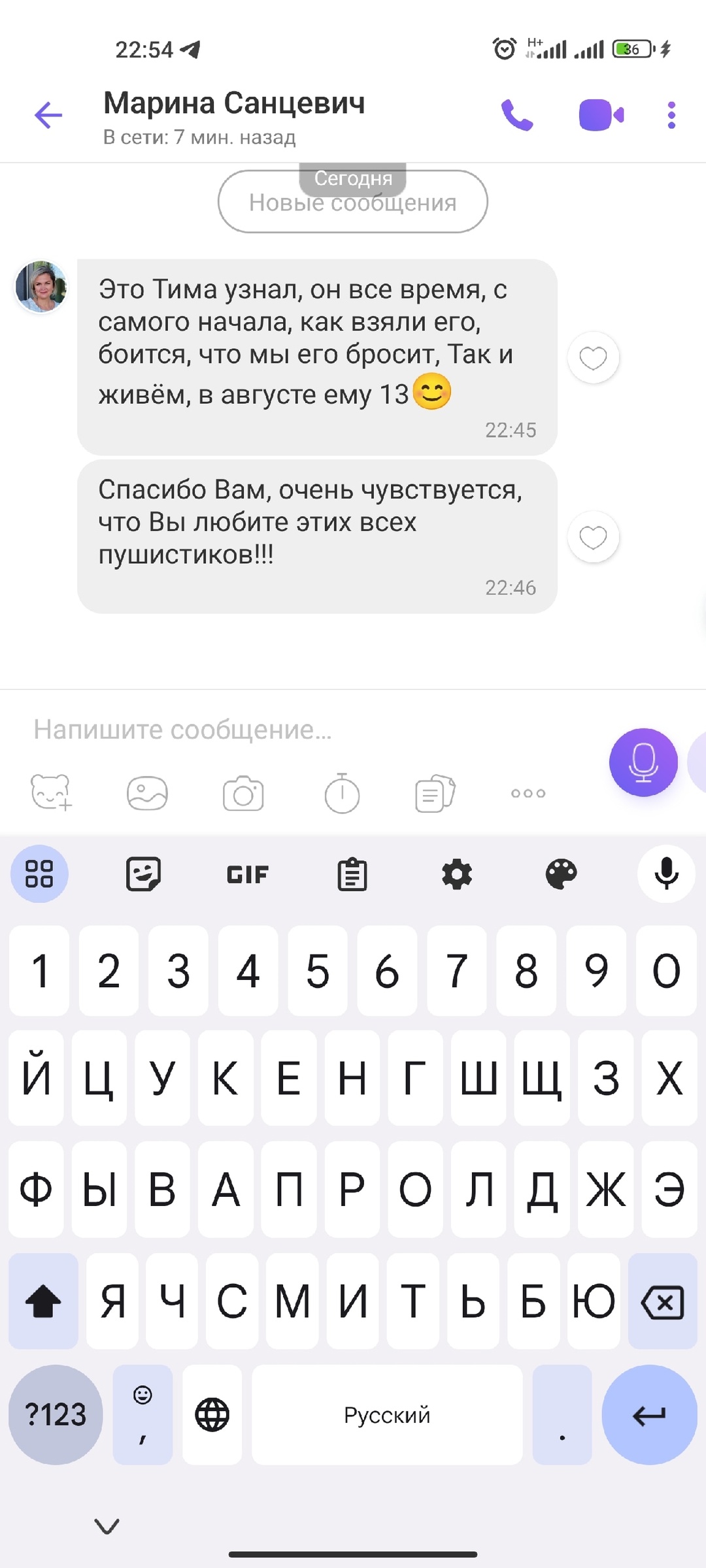Open the camera from the chat toolbar

243,793
